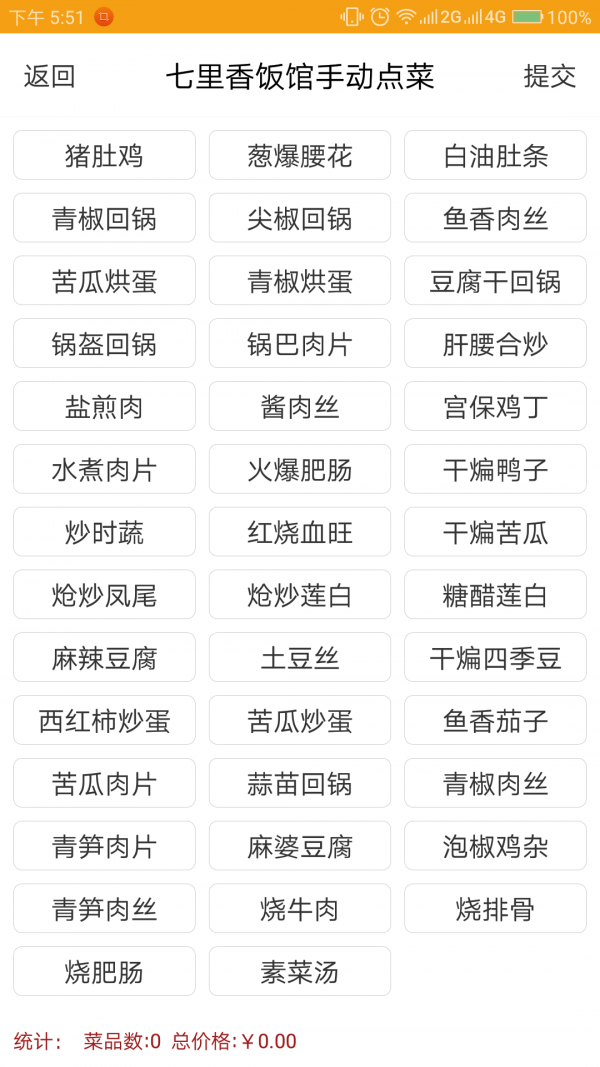The image size is (600, 1067).
Task: Choose 鱼香茄子
Action: 495,720
